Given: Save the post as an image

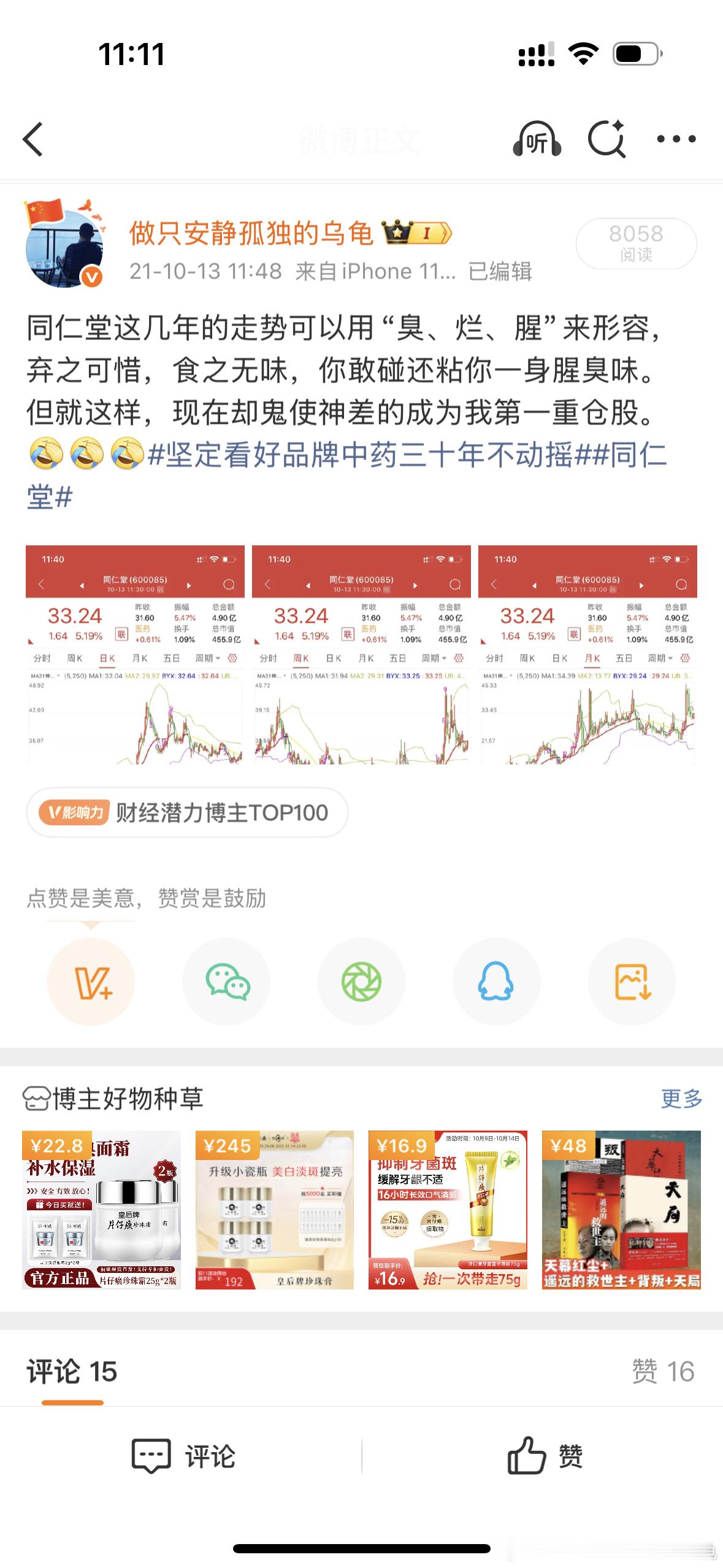Looking at the screenshot, I should (x=632, y=982).
